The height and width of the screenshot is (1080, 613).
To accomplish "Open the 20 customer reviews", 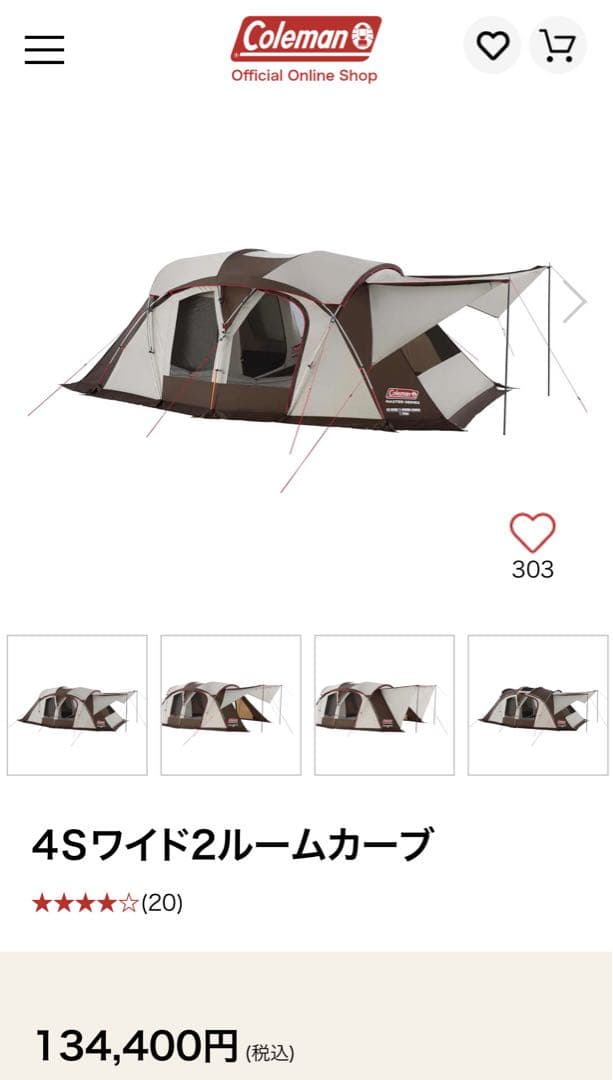I will pyautogui.click(x=108, y=903).
